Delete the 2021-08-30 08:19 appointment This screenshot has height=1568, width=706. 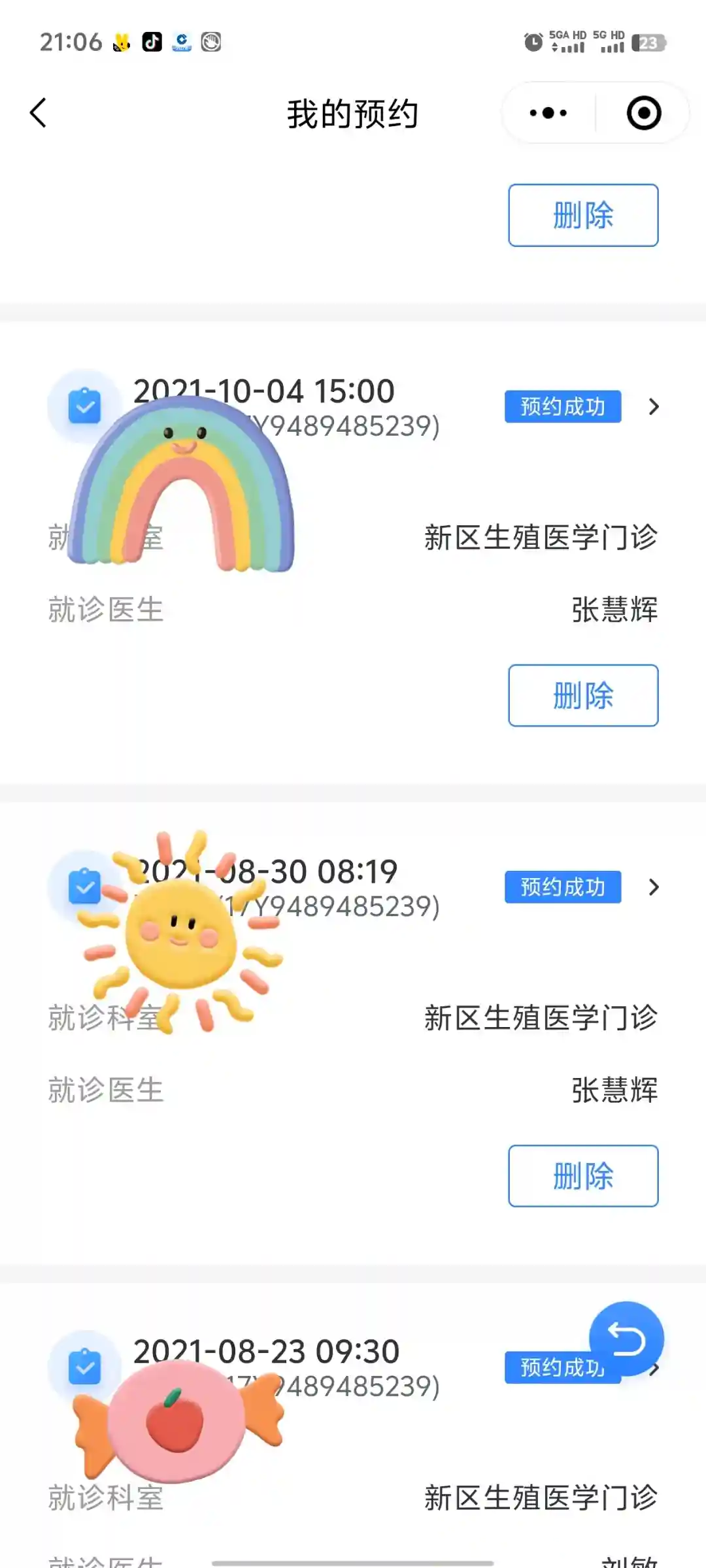[x=582, y=1175]
